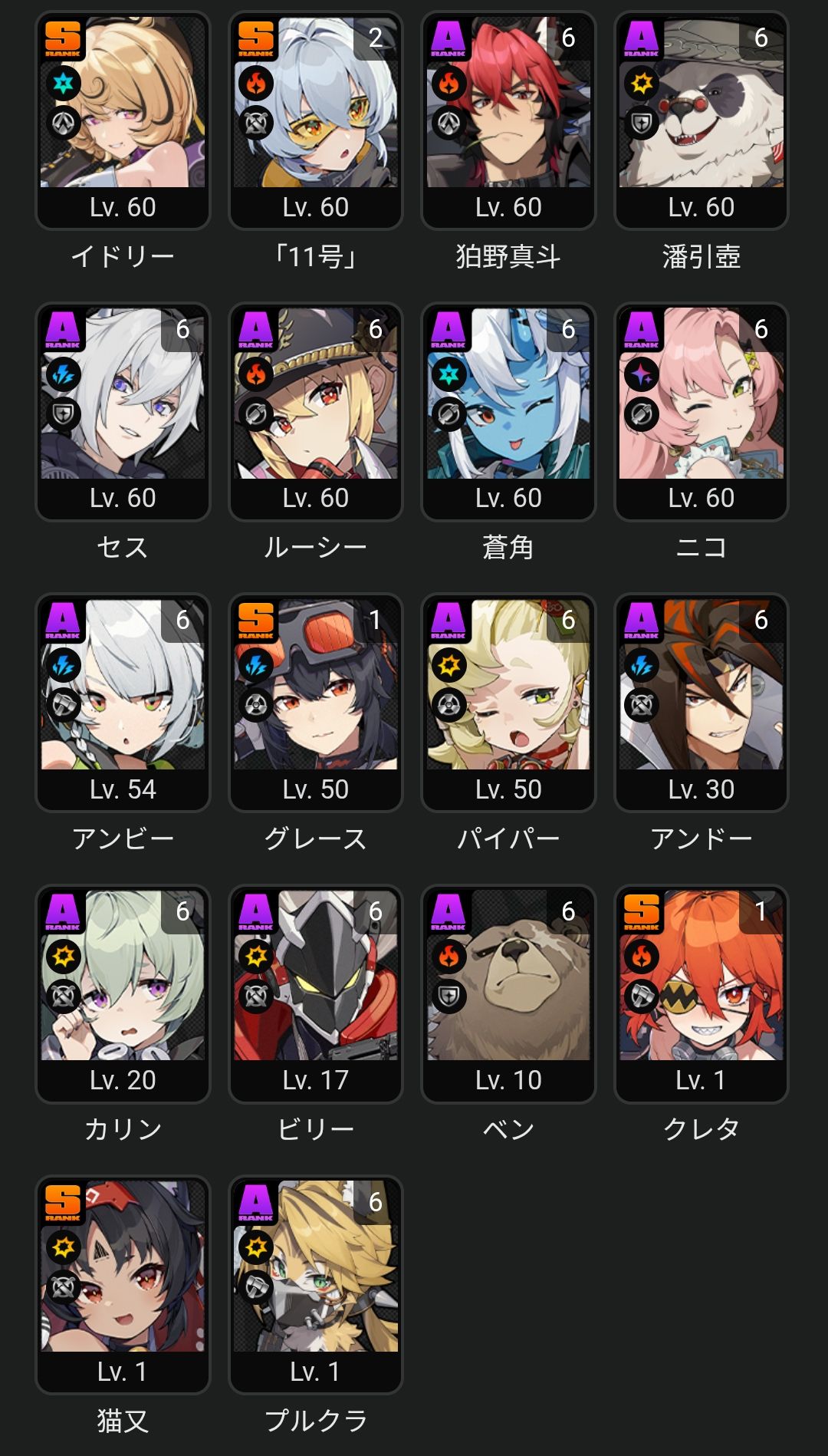The height and width of the screenshot is (1456, 828).
Task: View ベン character details
Action: (508, 994)
